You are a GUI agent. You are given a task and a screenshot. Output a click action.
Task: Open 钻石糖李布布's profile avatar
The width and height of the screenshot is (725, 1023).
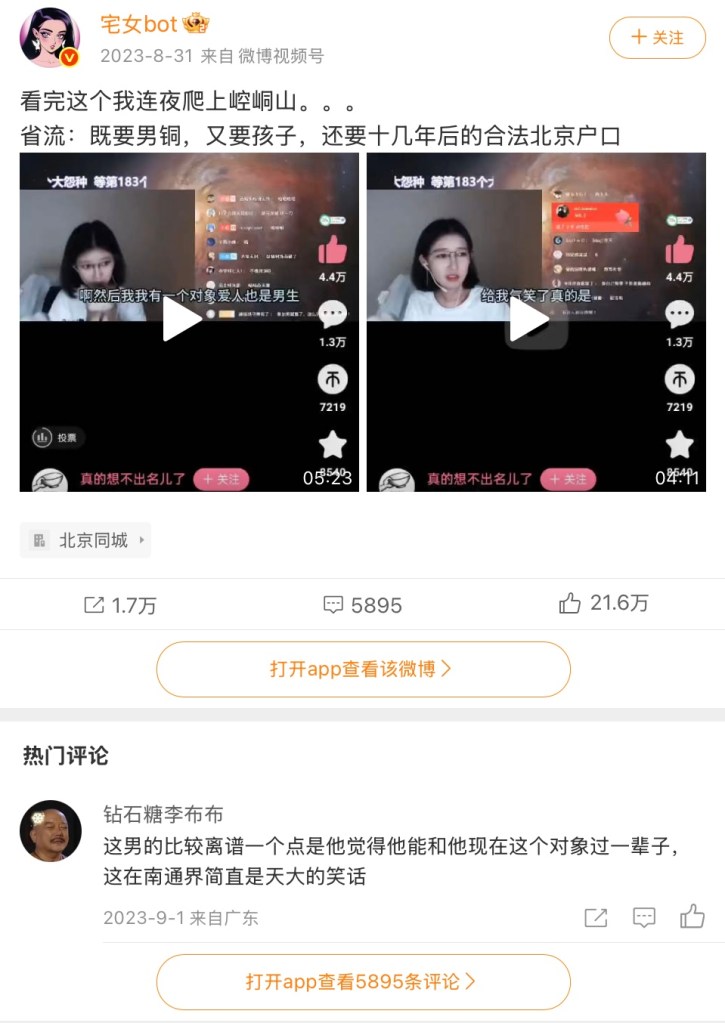[x=51, y=831]
